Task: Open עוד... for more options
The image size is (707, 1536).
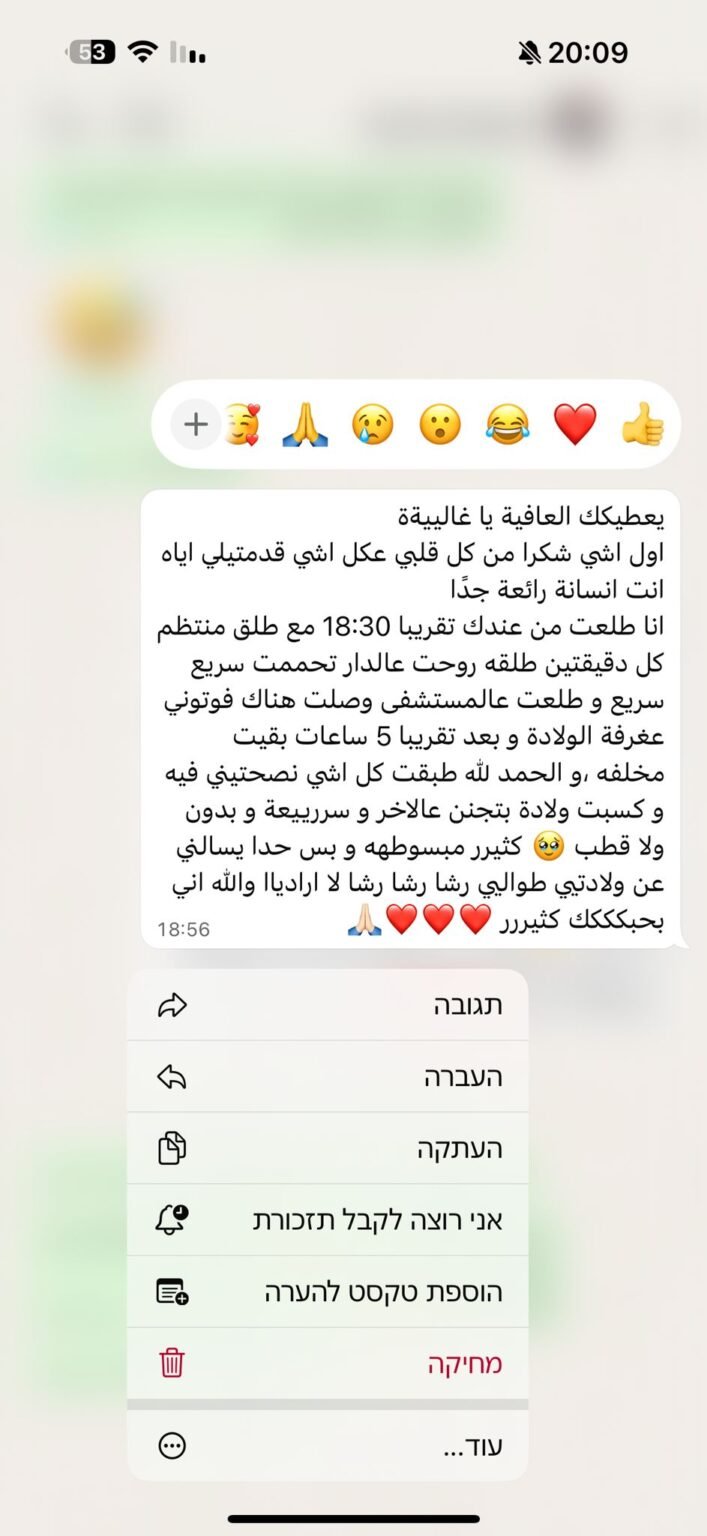Action: [x=327, y=1446]
